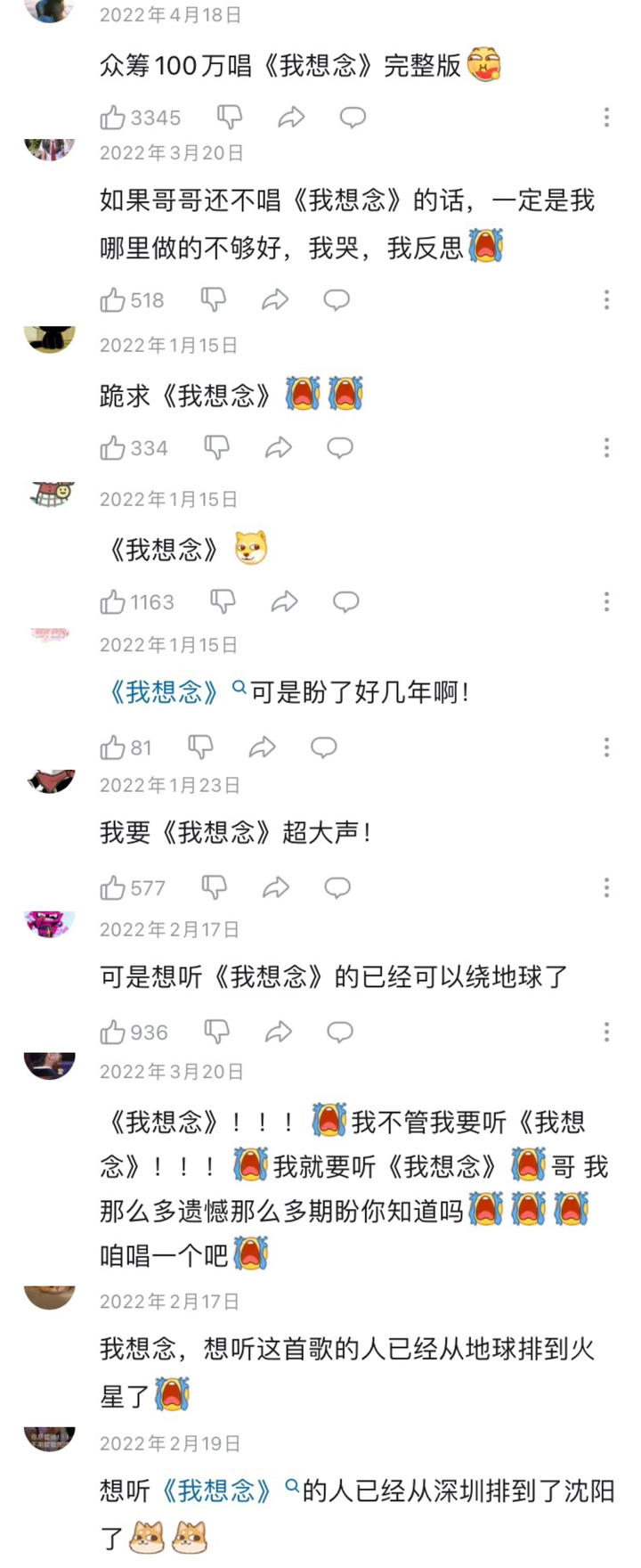The height and width of the screenshot is (1568, 641).
Task: Reply to the 如果哥哥还不唱 comment
Action: click(337, 300)
